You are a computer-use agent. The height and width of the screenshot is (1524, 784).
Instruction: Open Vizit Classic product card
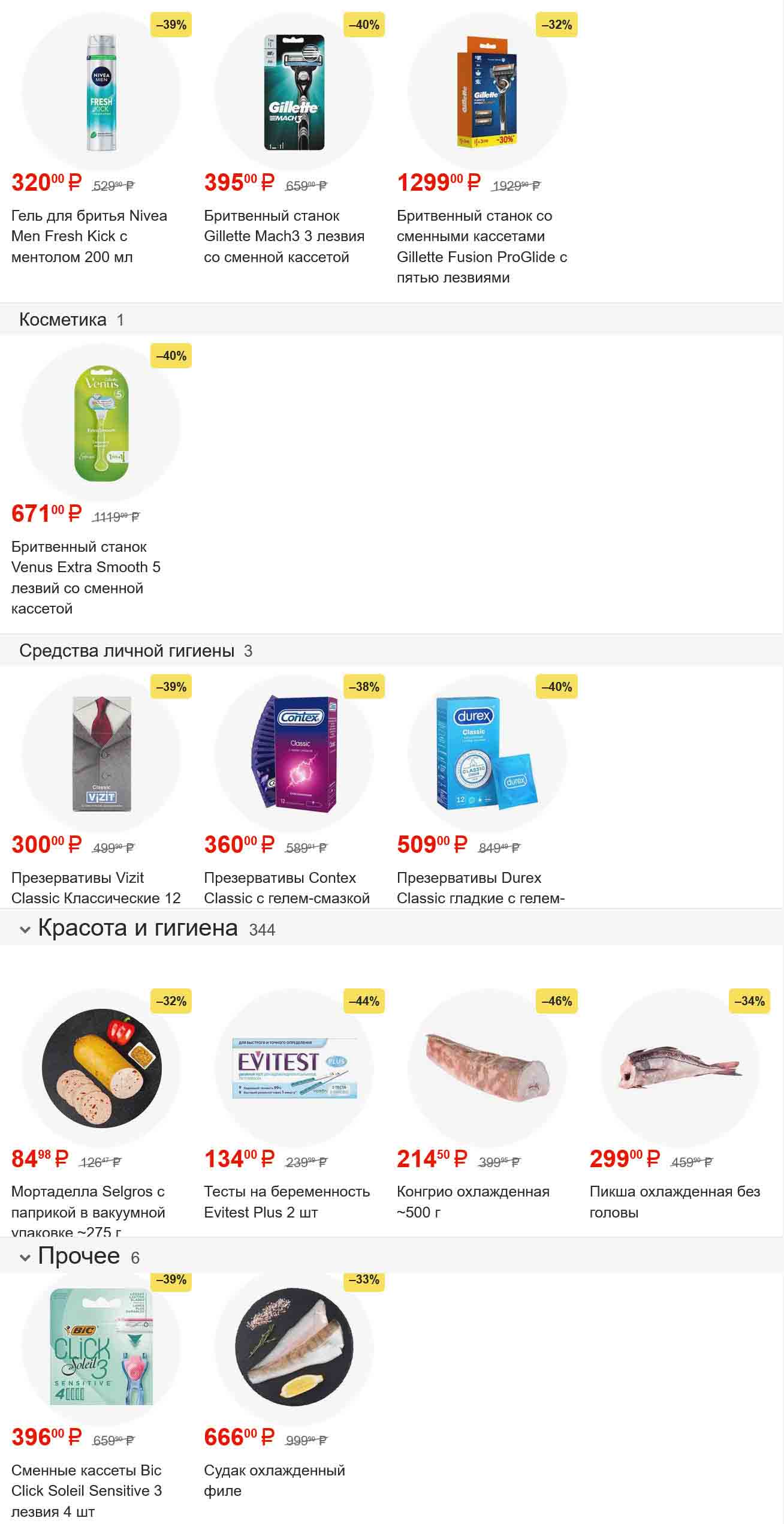point(101,755)
